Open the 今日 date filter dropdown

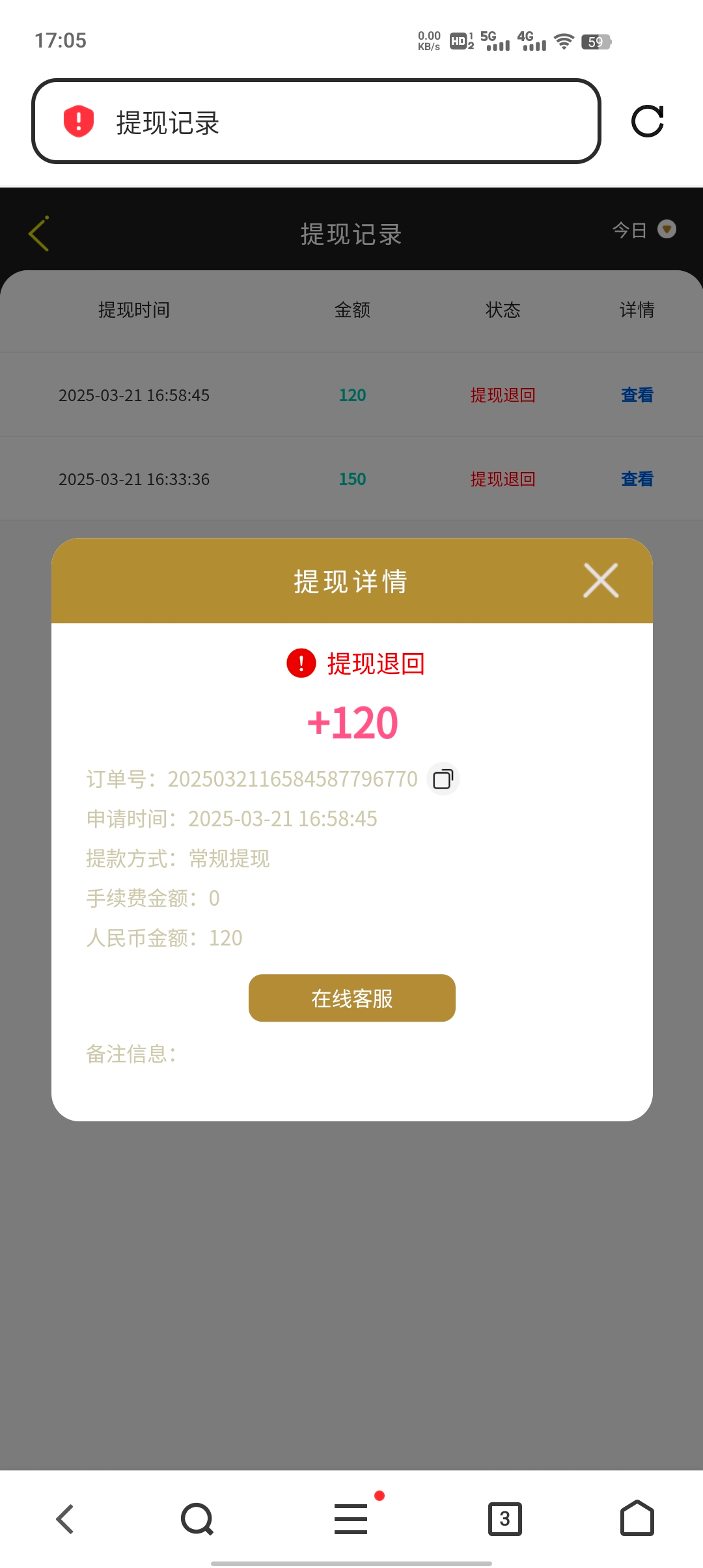click(x=644, y=231)
